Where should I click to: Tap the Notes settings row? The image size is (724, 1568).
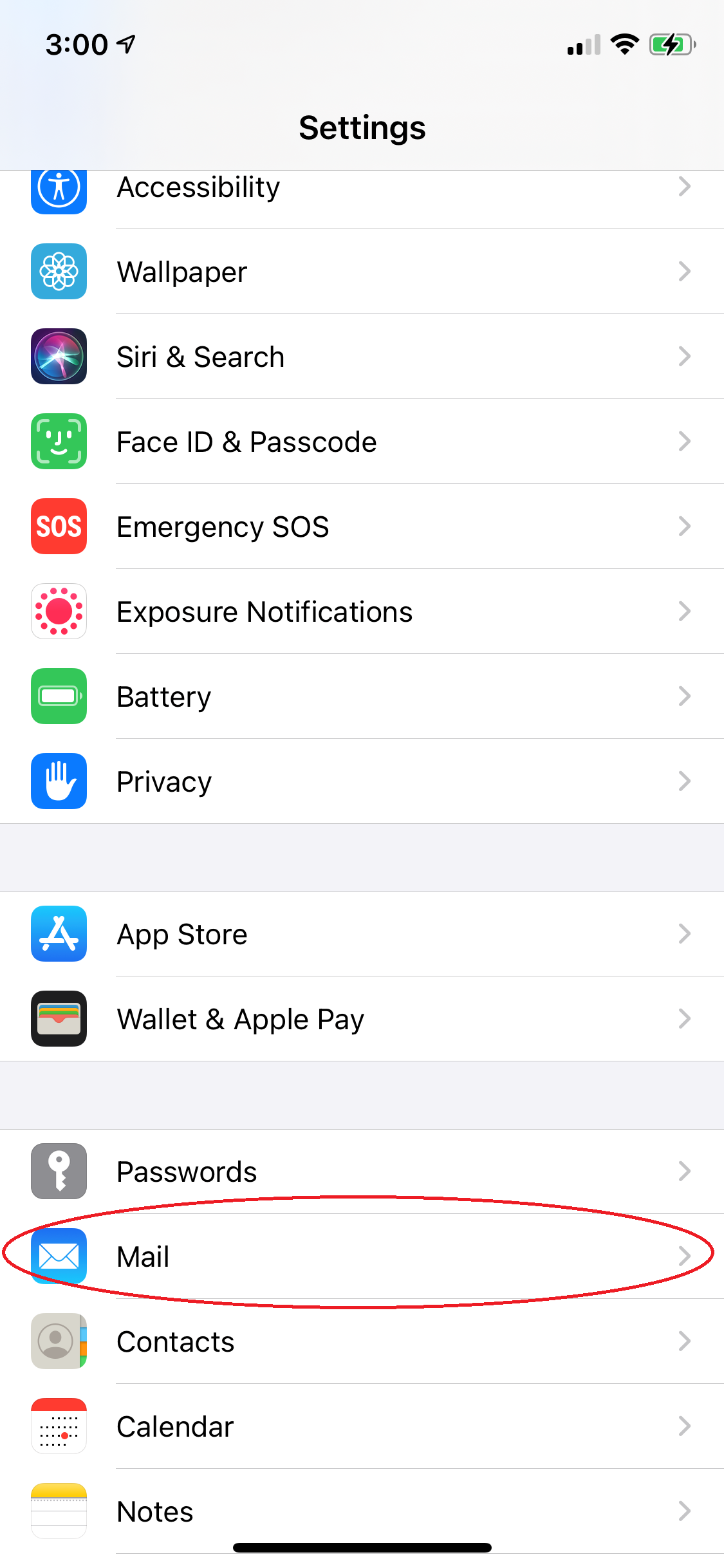[x=362, y=1511]
